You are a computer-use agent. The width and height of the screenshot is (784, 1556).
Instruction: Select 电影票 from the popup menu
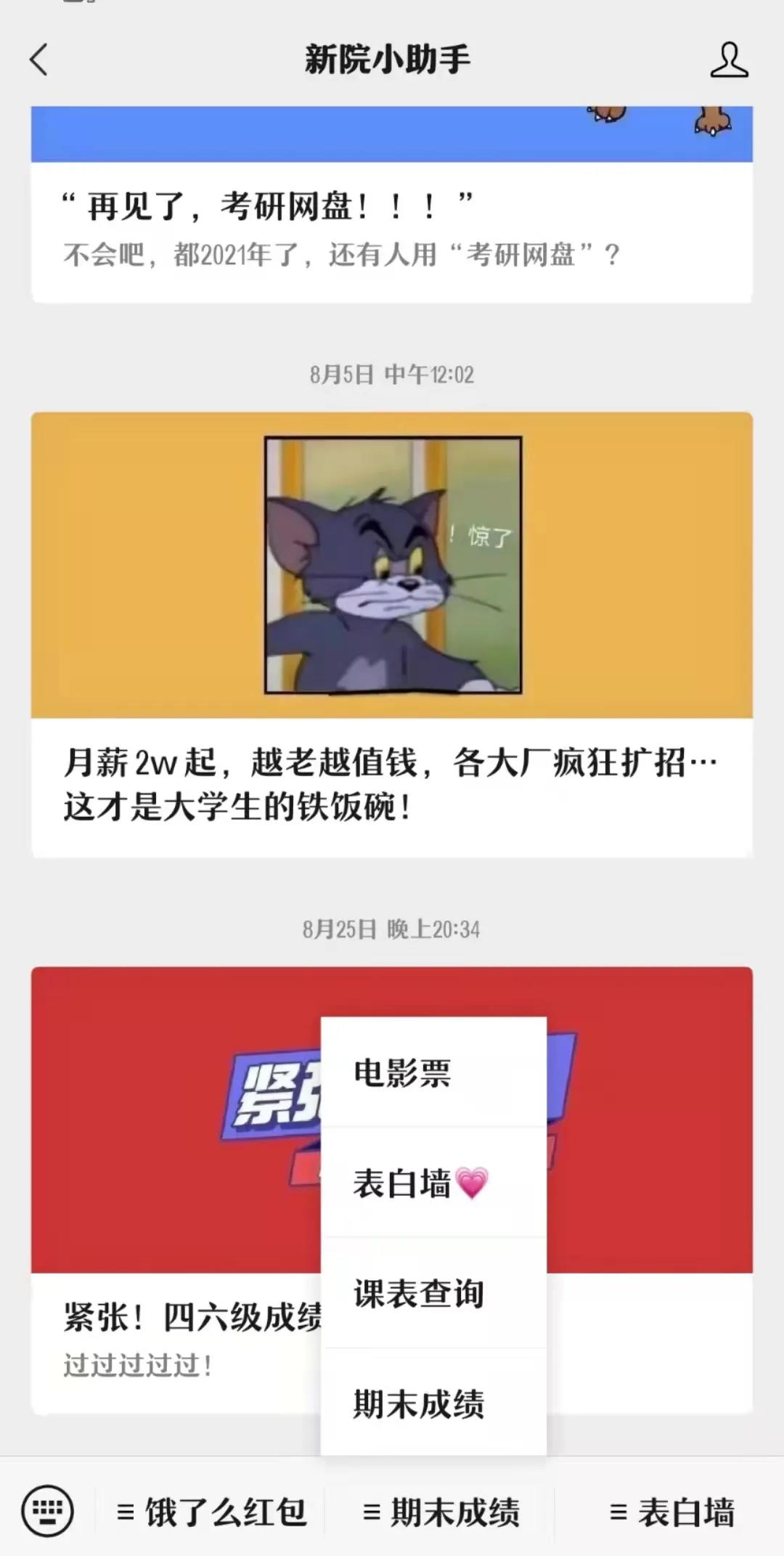pos(433,1072)
